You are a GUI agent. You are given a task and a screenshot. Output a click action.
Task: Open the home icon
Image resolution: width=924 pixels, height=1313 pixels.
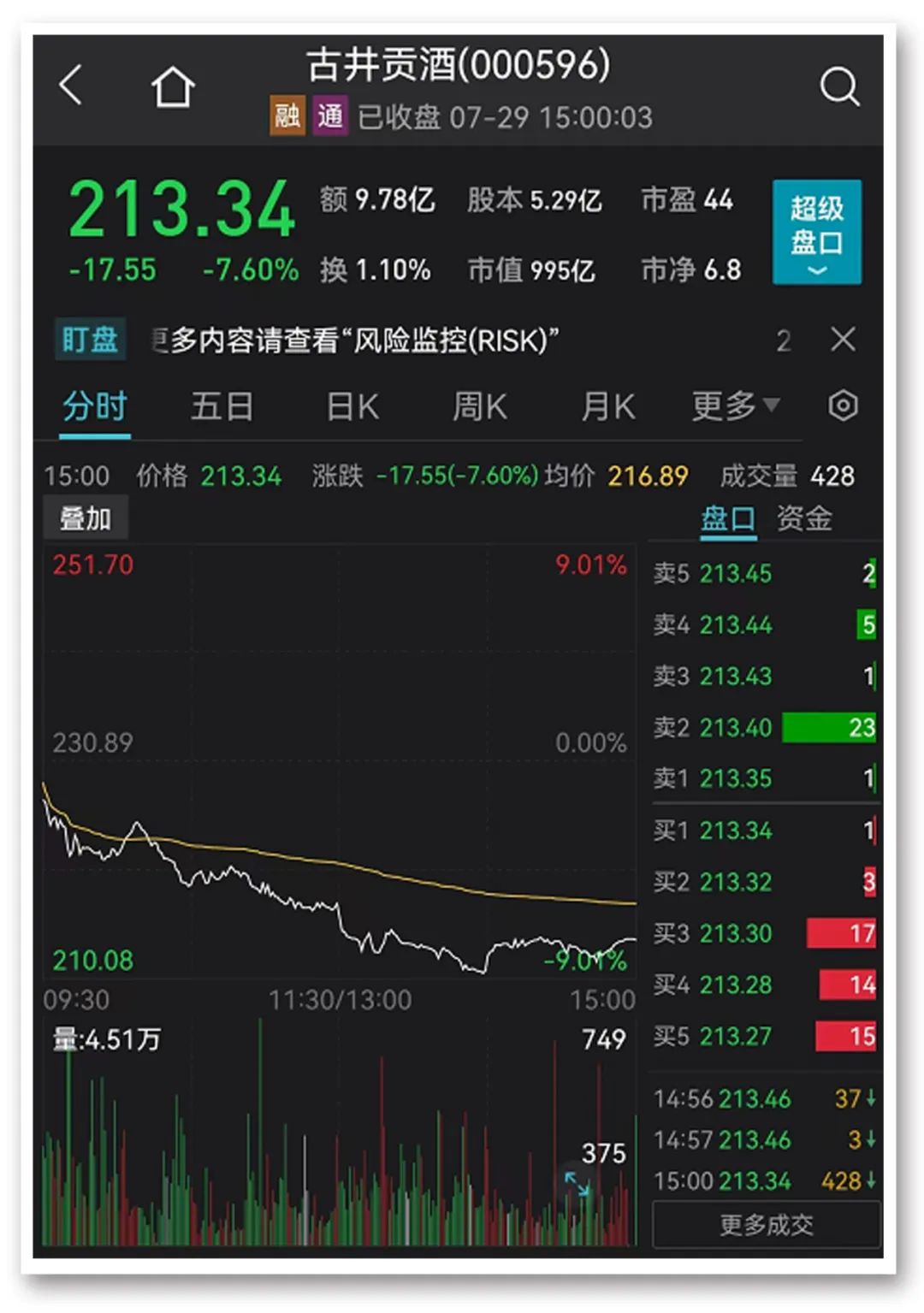(173, 86)
